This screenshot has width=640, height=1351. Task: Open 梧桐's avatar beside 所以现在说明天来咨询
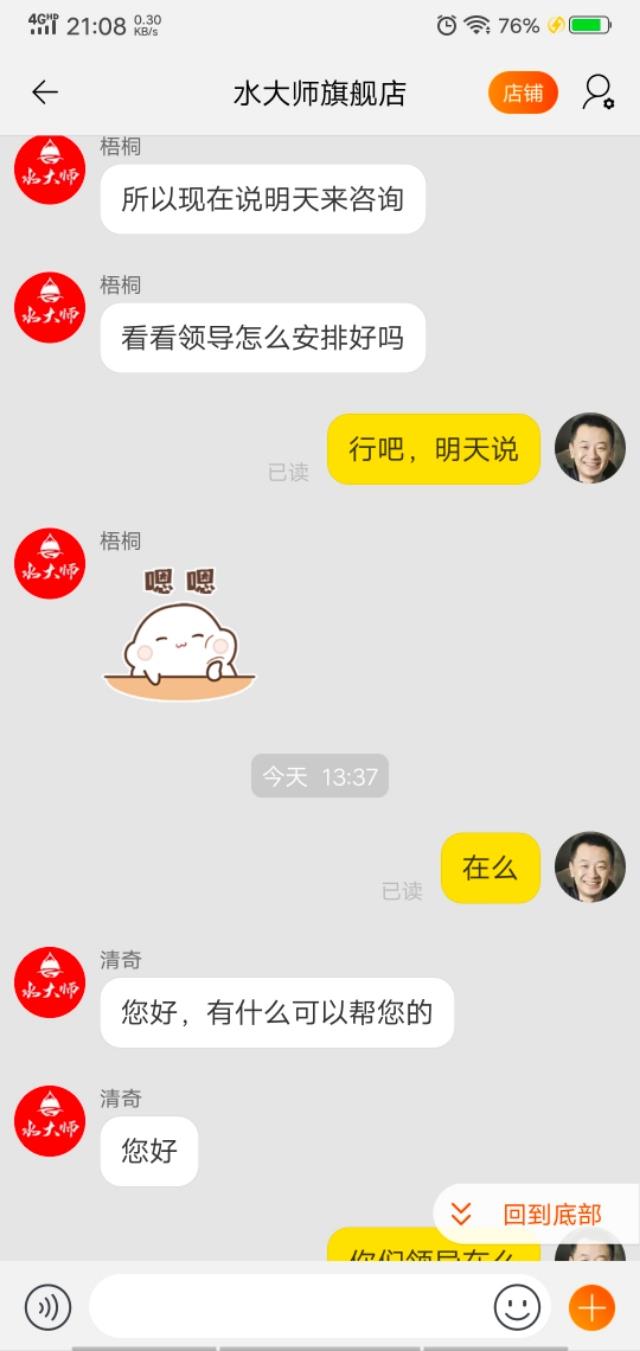(50, 170)
